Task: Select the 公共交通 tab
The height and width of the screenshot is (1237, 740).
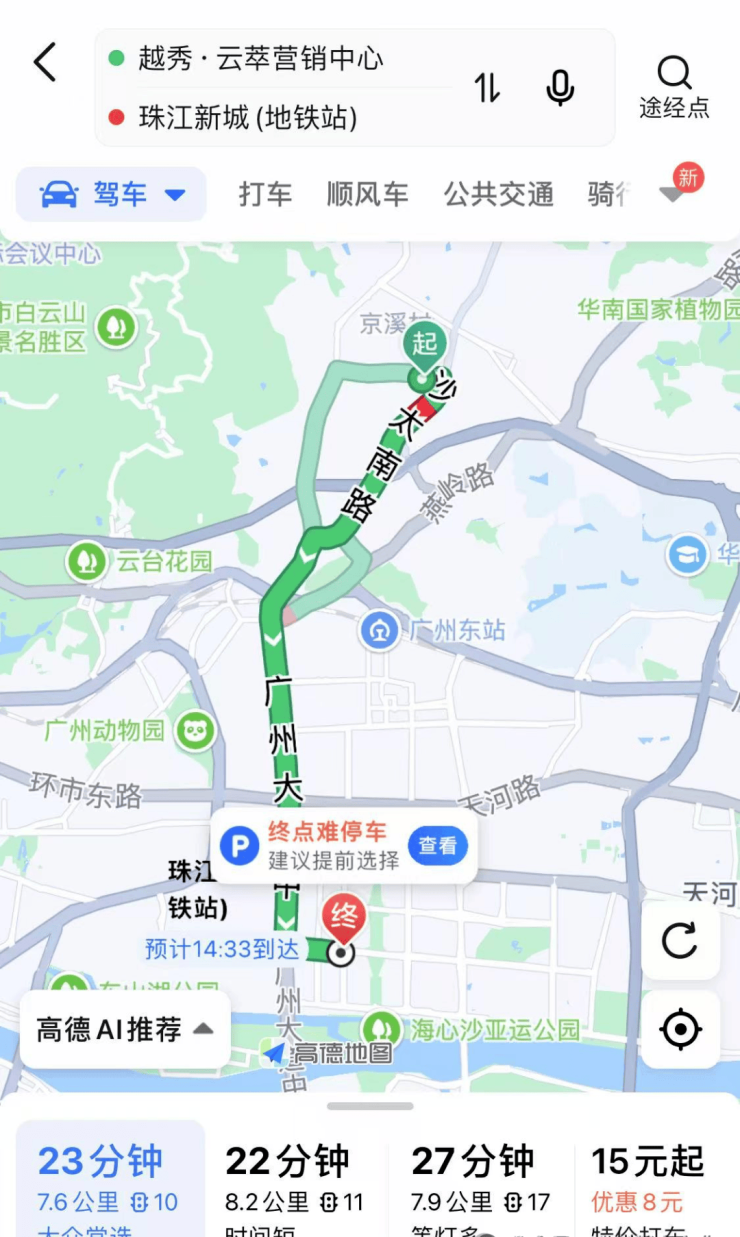Action: tap(499, 194)
